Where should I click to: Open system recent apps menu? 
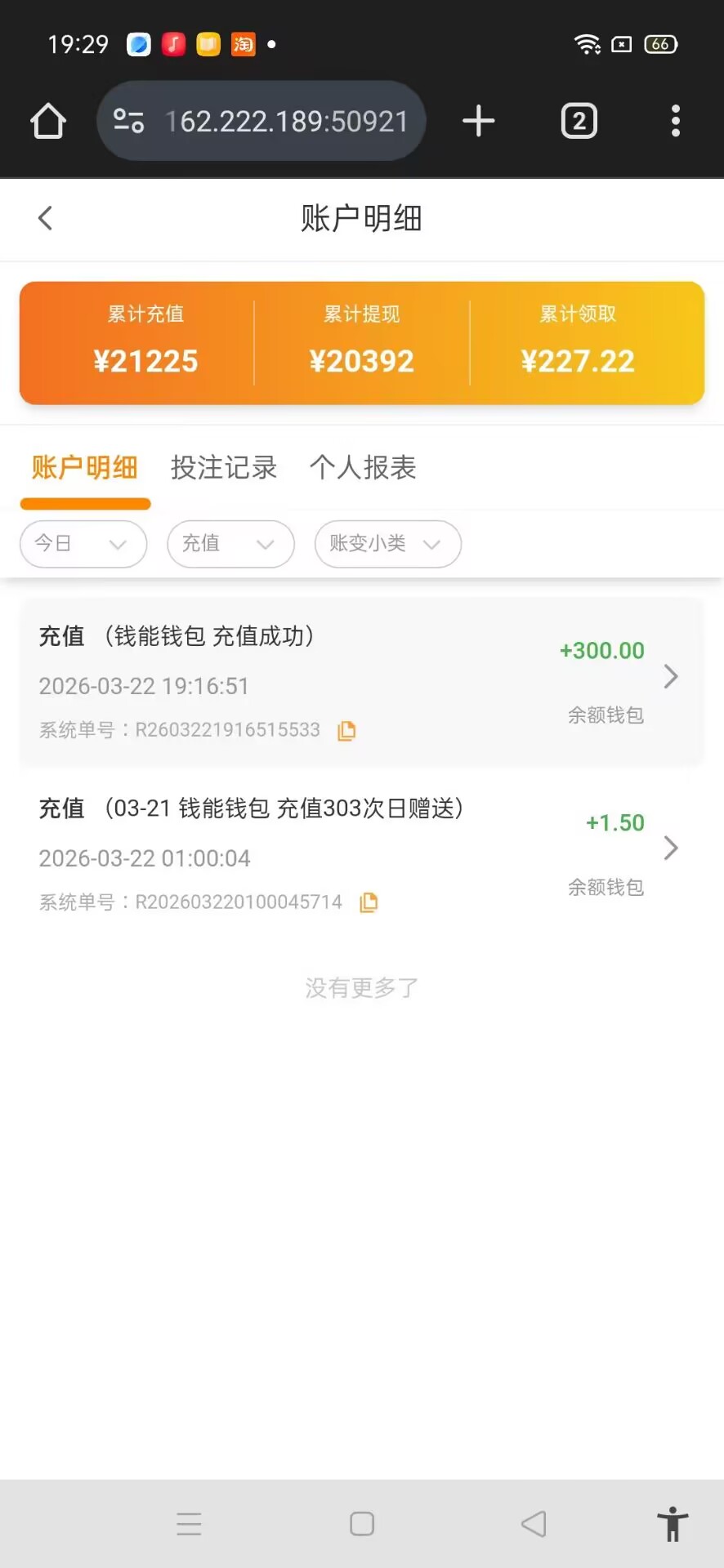pos(189,1523)
